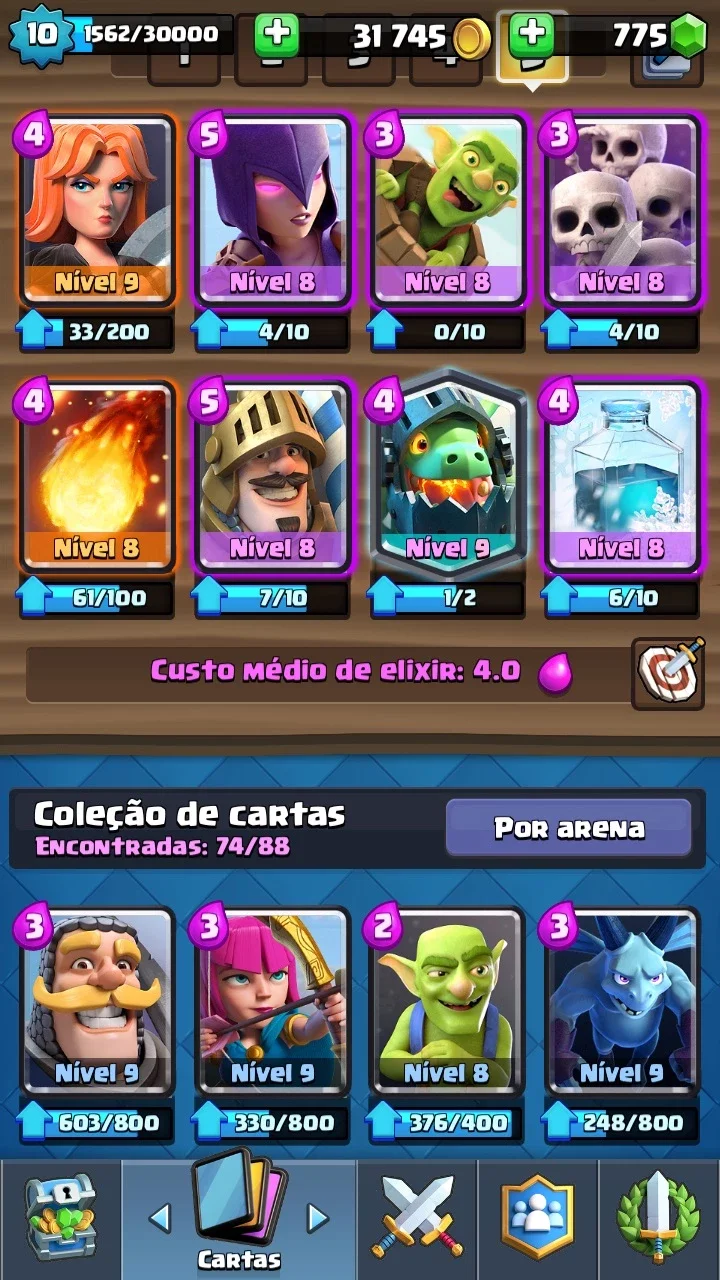Select the Inferno Dragon card
Viewport: 720px width, 1280px height.
click(x=447, y=477)
